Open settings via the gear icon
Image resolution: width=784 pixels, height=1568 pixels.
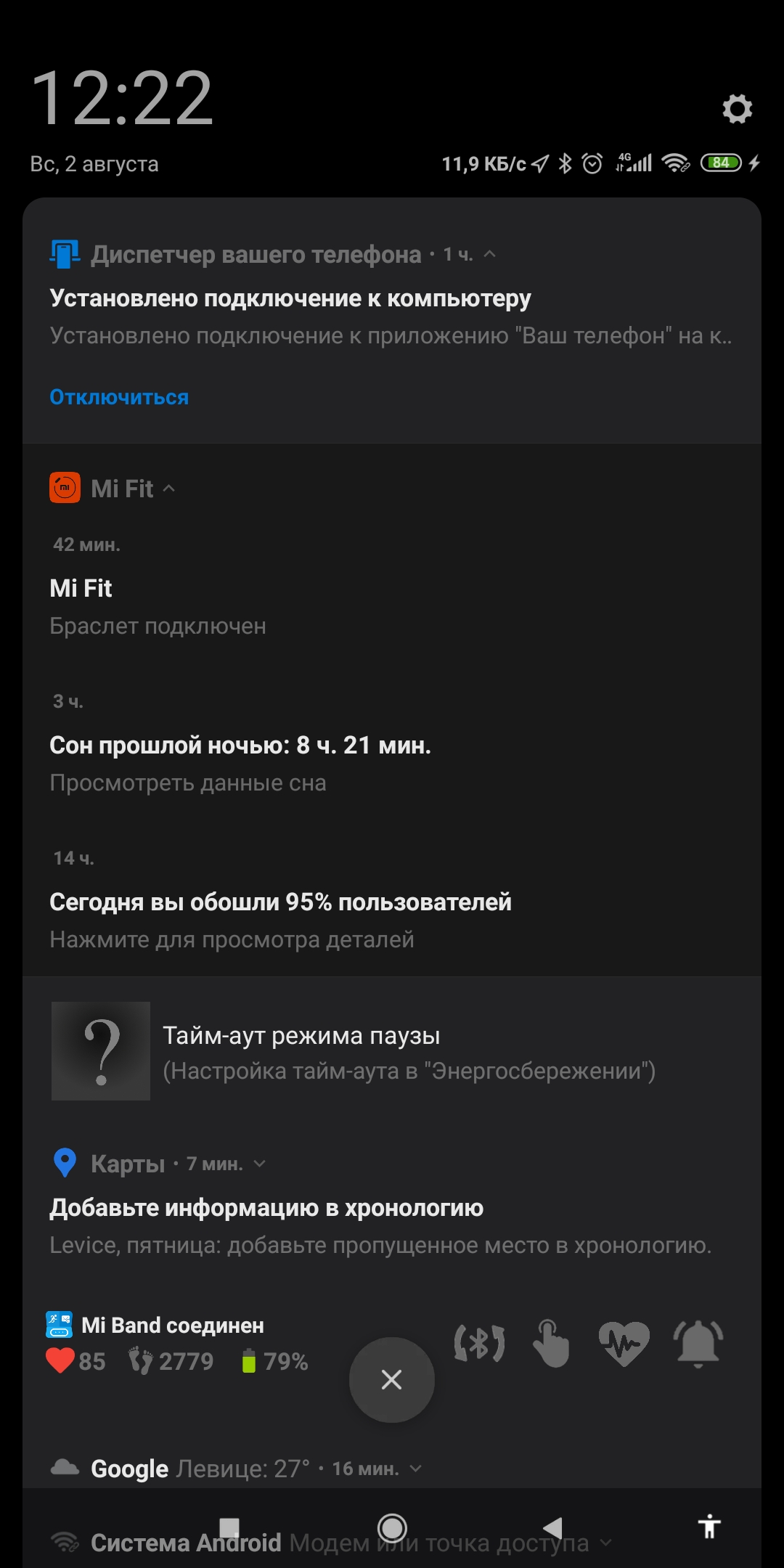[x=737, y=109]
